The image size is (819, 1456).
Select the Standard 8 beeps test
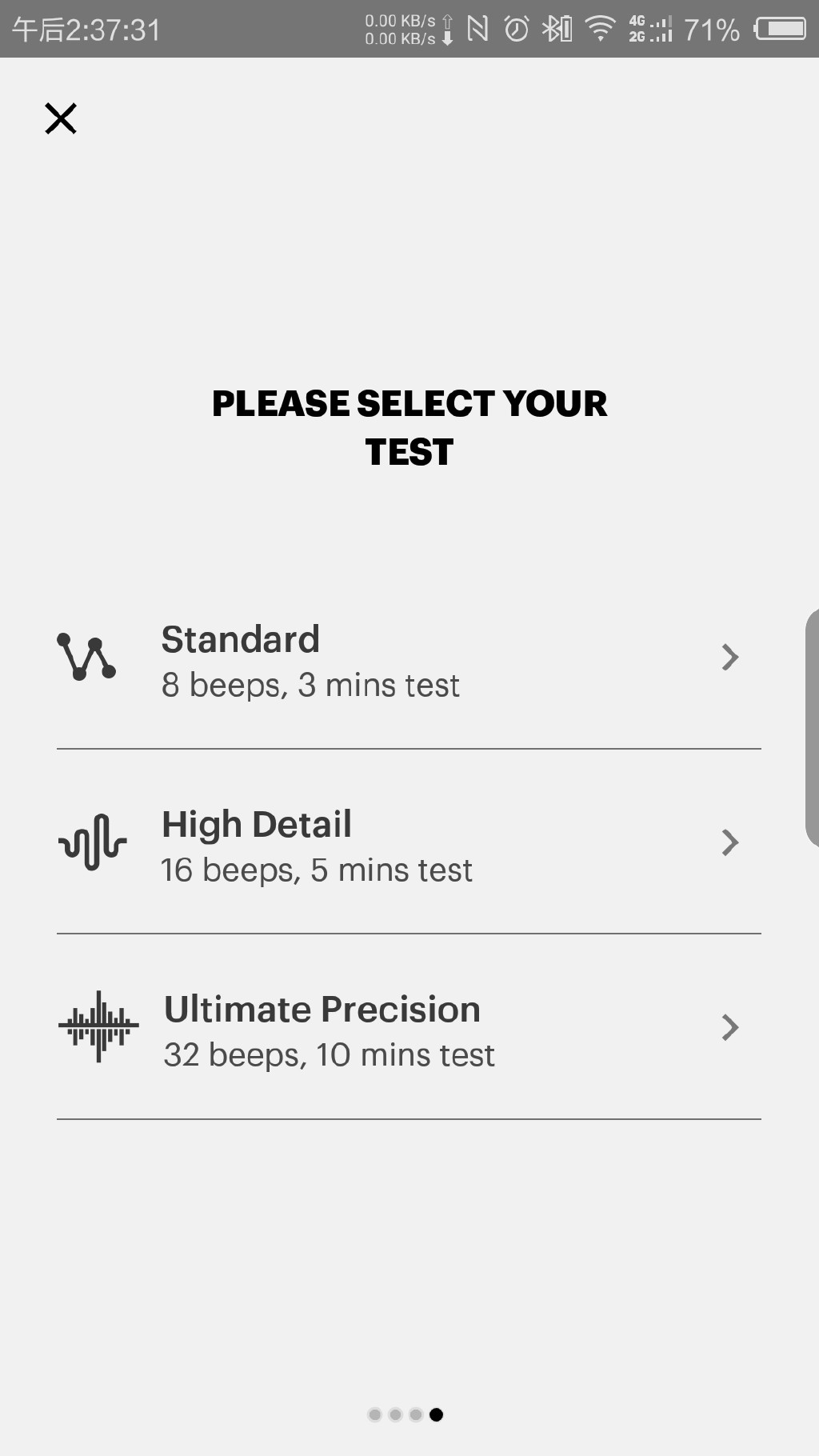point(409,658)
